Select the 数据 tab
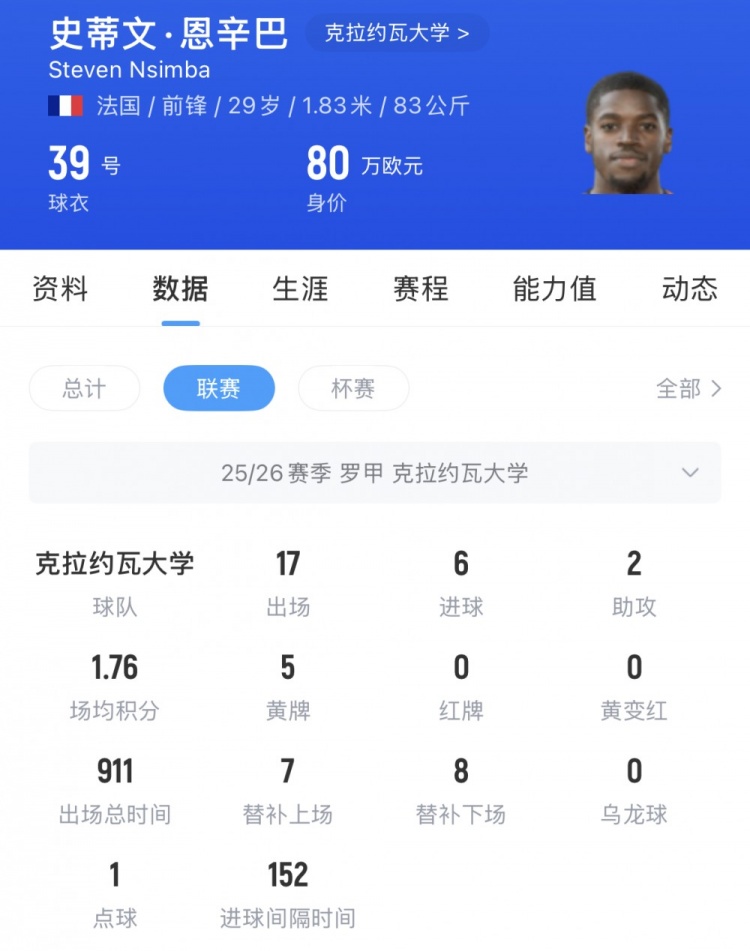 click(x=181, y=289)
